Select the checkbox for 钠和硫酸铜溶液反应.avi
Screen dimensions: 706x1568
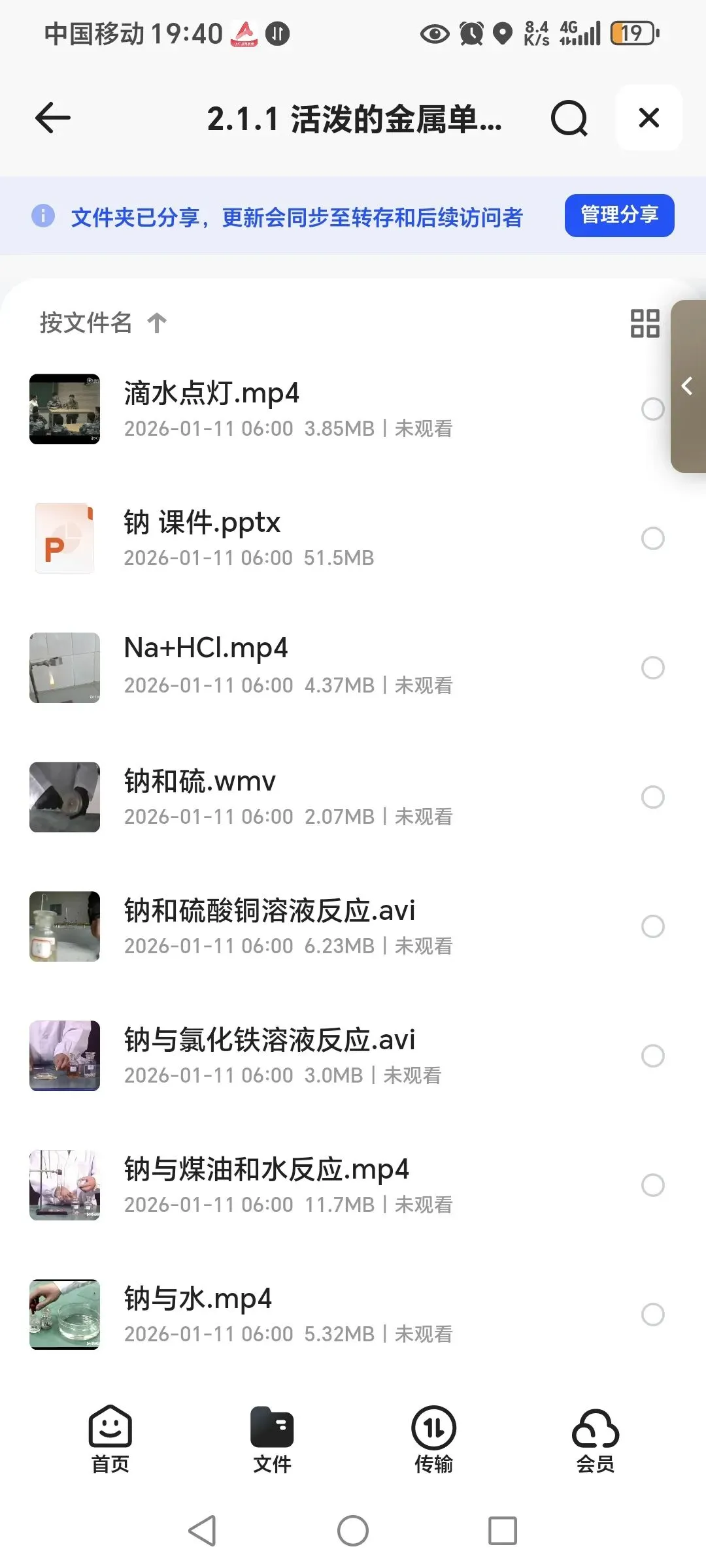(x=652, y=926)
